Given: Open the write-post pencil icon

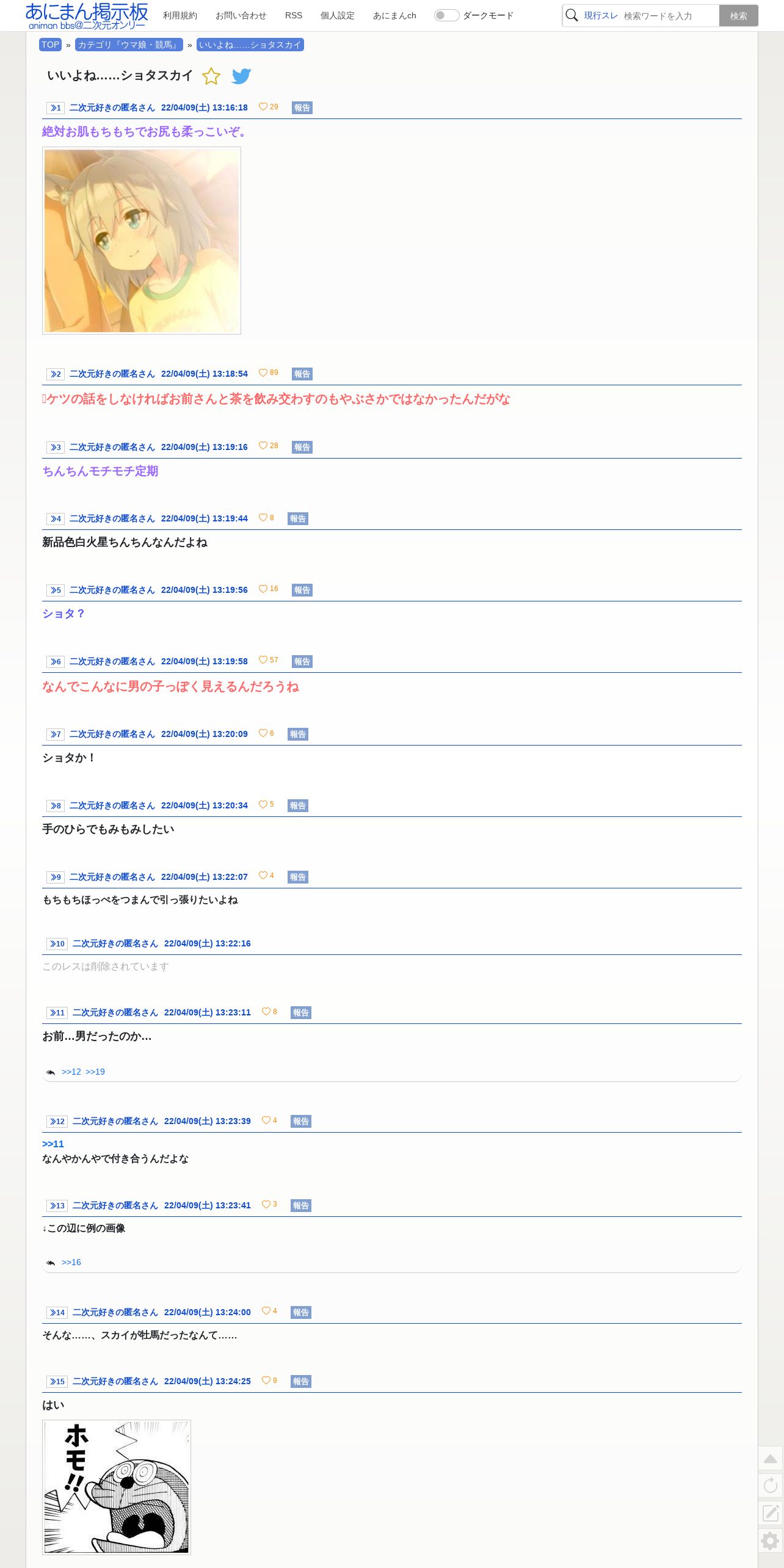Looking at the screenshot, I should (771, 1513).
